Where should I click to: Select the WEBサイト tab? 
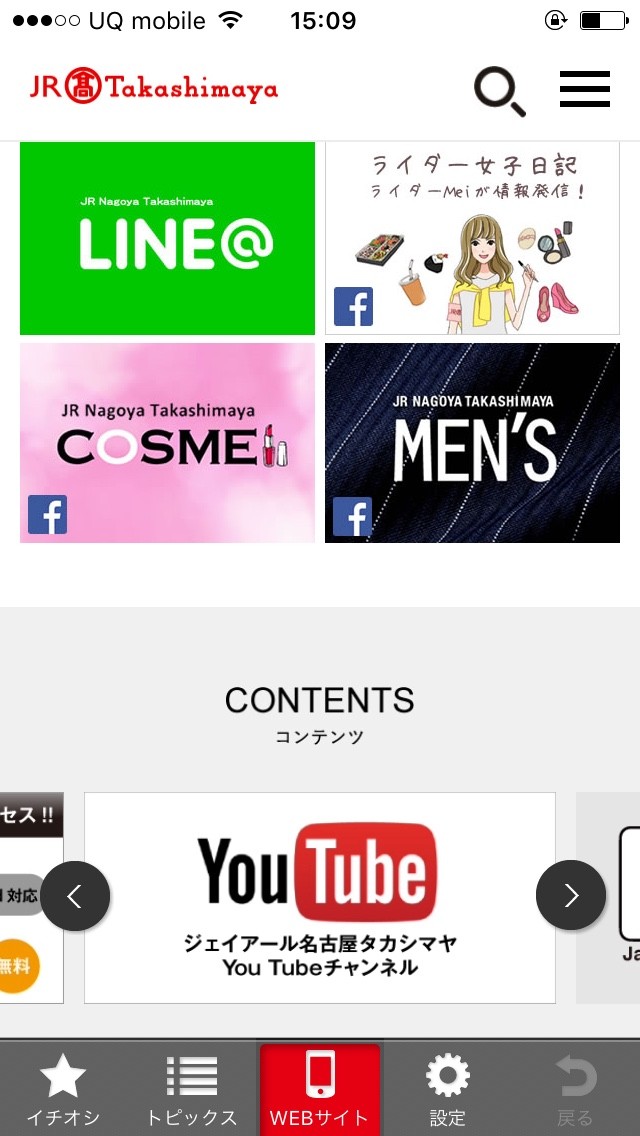click(x=320, y=1089)
